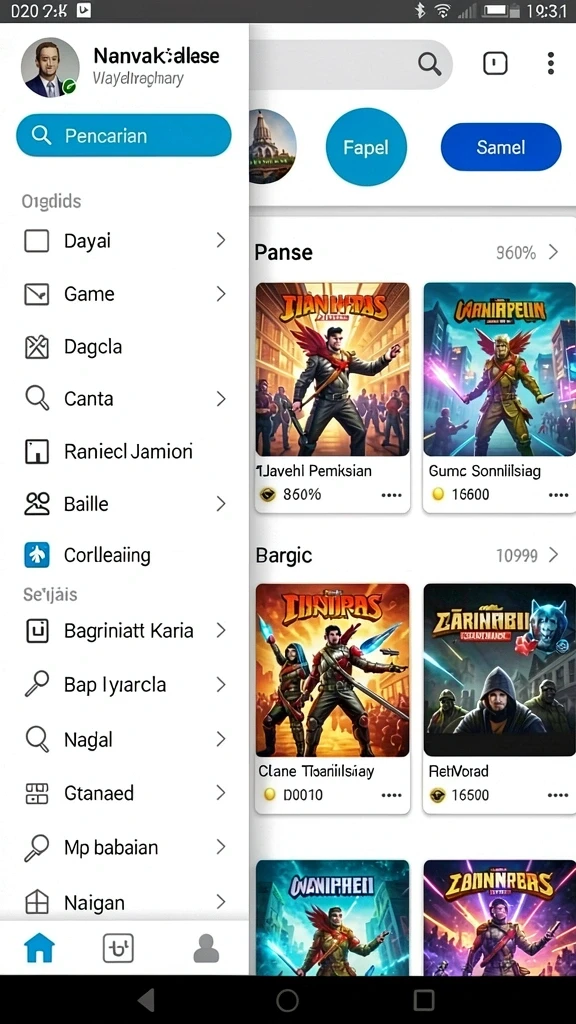Viewport: 576px width, 1024px height.
Task: Open the Baille menu item
Action: (x=124, y=504)
